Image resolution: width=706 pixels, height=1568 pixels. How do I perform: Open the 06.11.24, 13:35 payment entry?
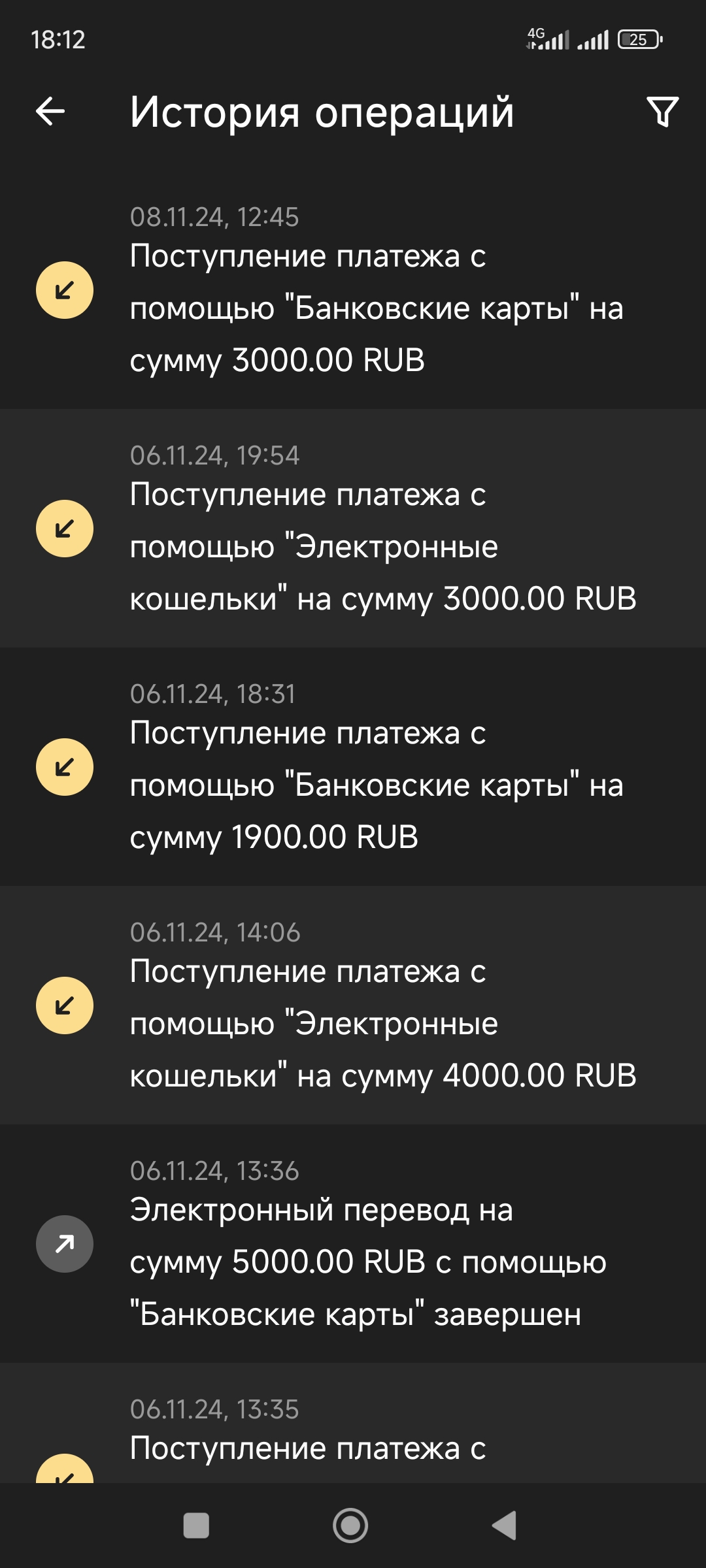coord(353,1437)
